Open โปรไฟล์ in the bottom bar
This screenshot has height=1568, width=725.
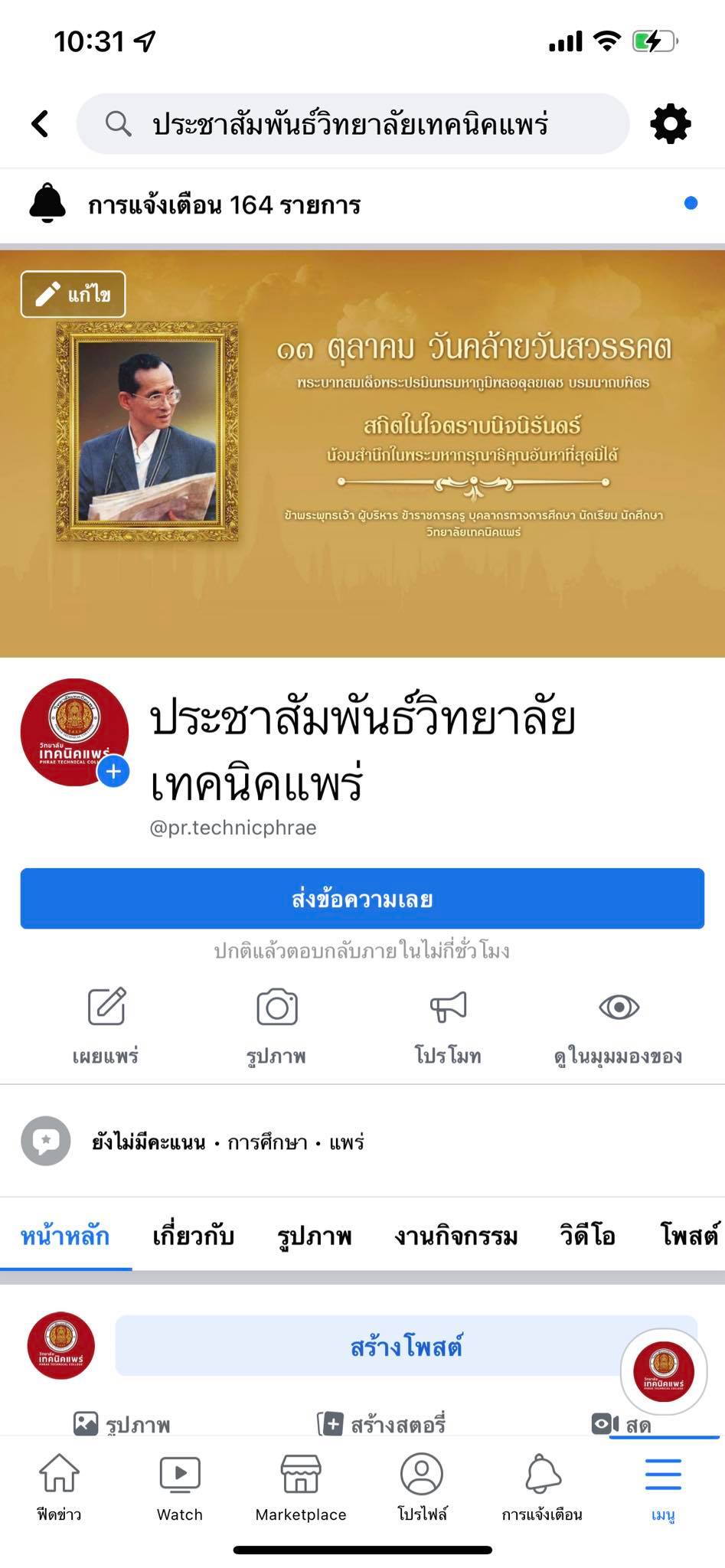click(422, 1487)
